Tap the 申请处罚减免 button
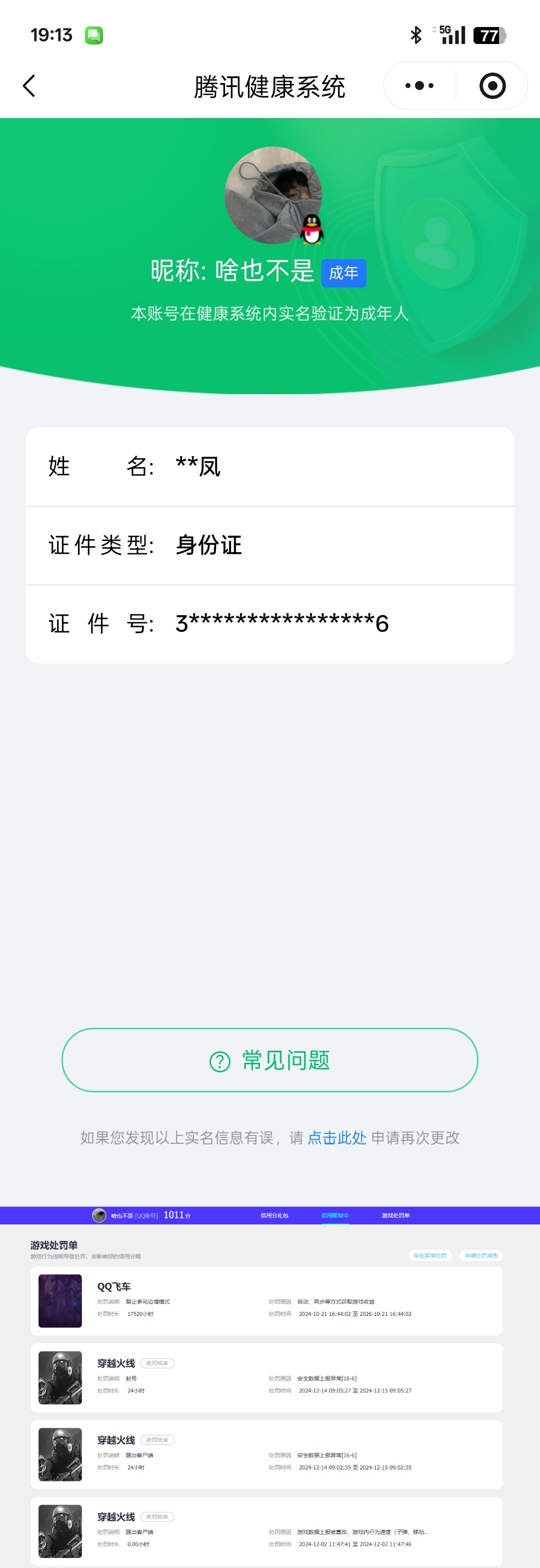 click(481, 1256)
